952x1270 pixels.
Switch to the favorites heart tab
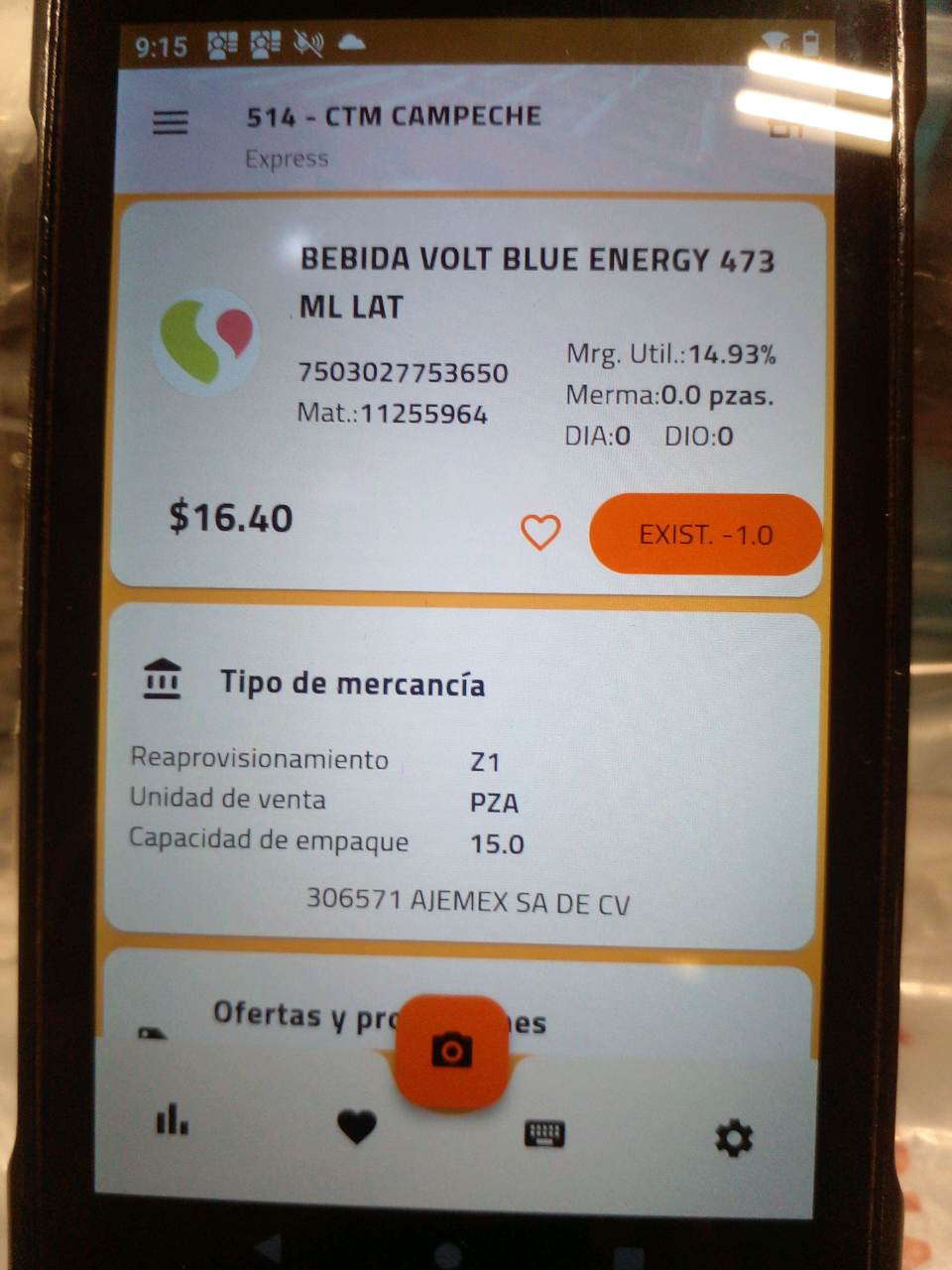357,1127
